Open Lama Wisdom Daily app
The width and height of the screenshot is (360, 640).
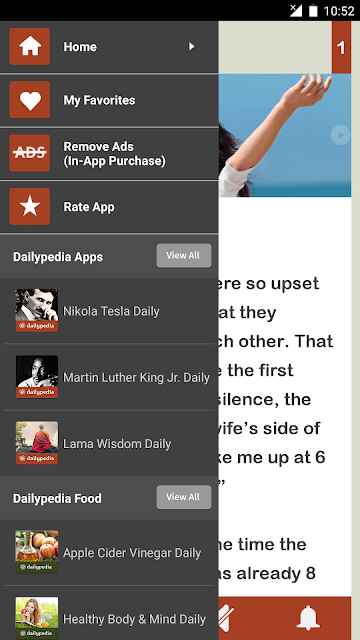pos(109,443)
